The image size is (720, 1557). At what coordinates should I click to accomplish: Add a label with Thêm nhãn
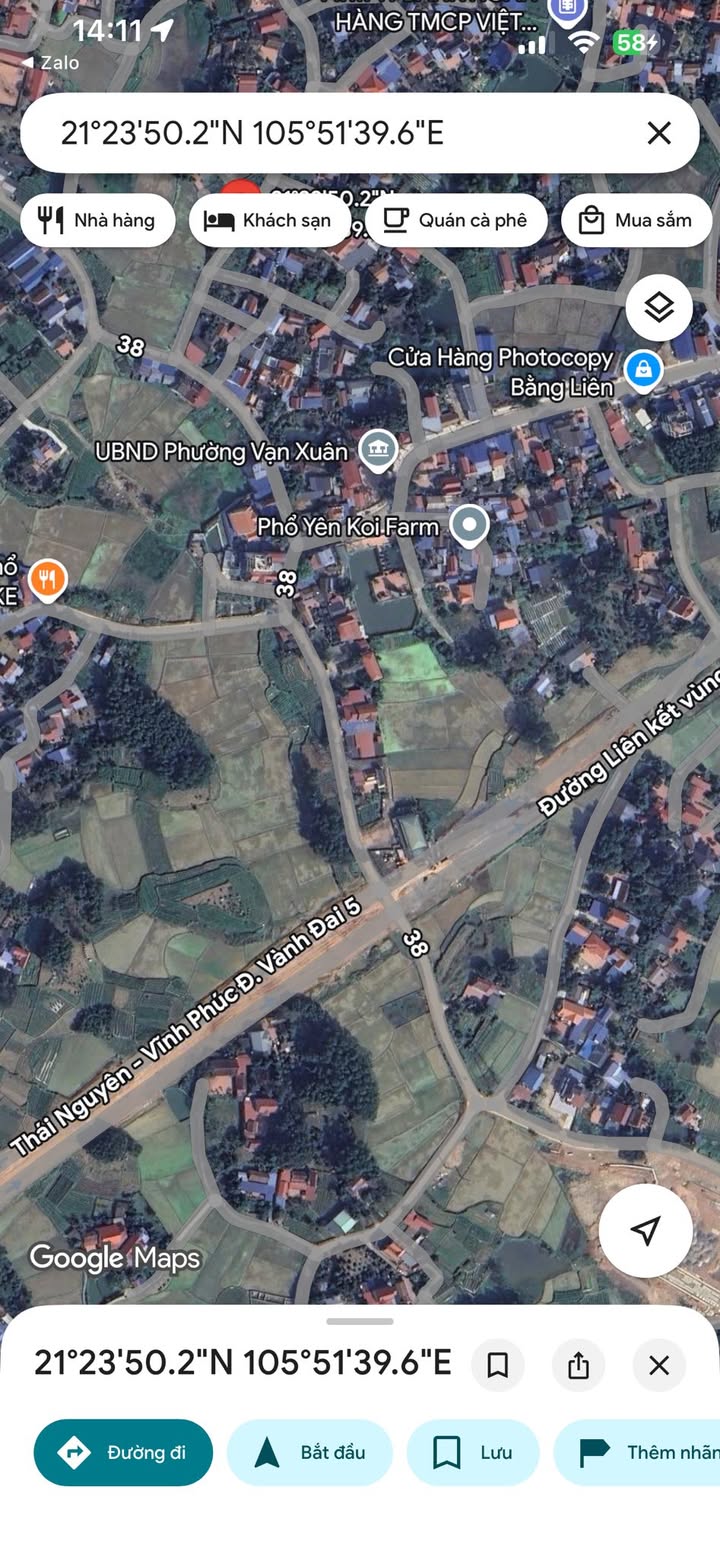tap(637, 1452)
